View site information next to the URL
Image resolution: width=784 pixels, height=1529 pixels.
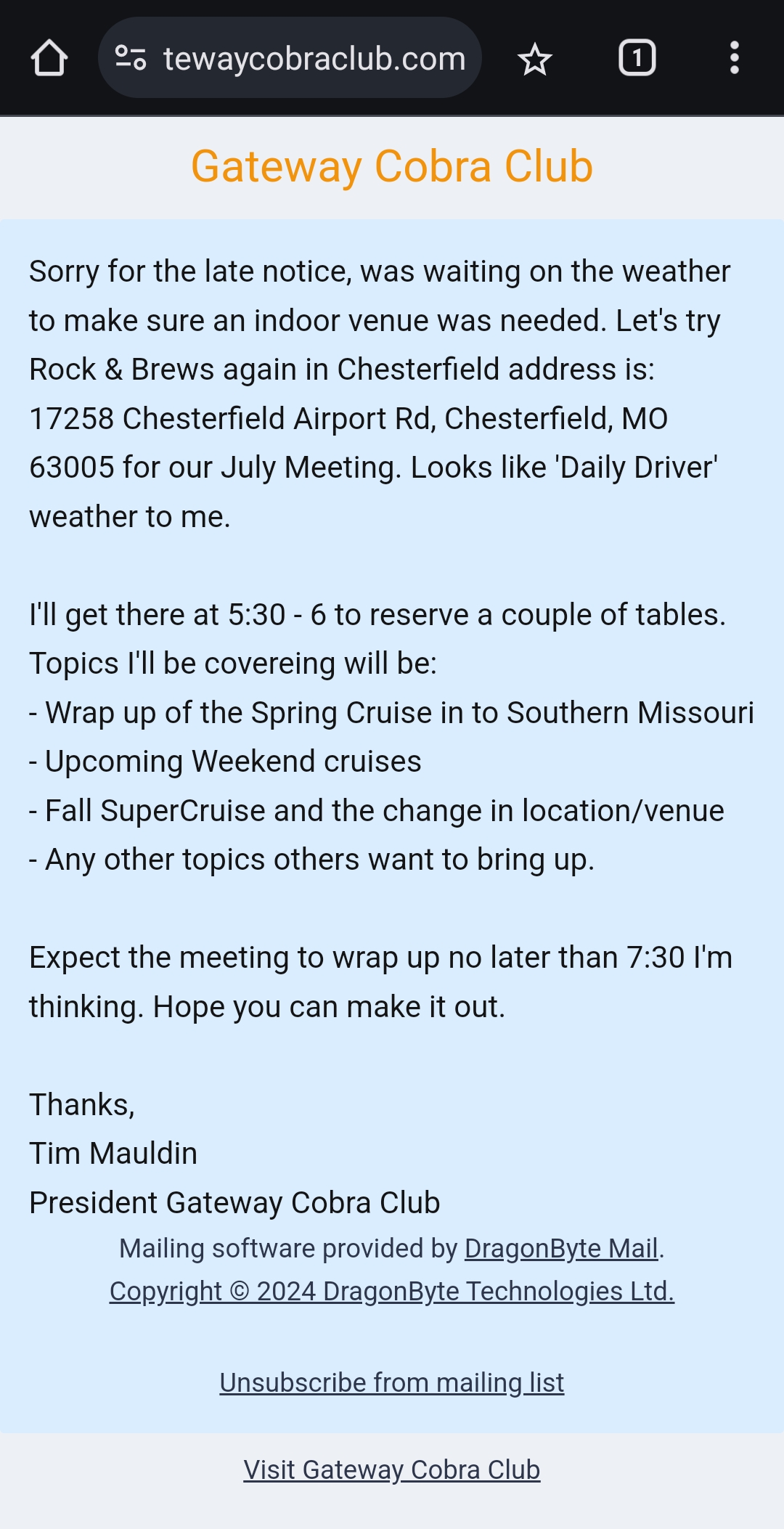coord(131,58)
